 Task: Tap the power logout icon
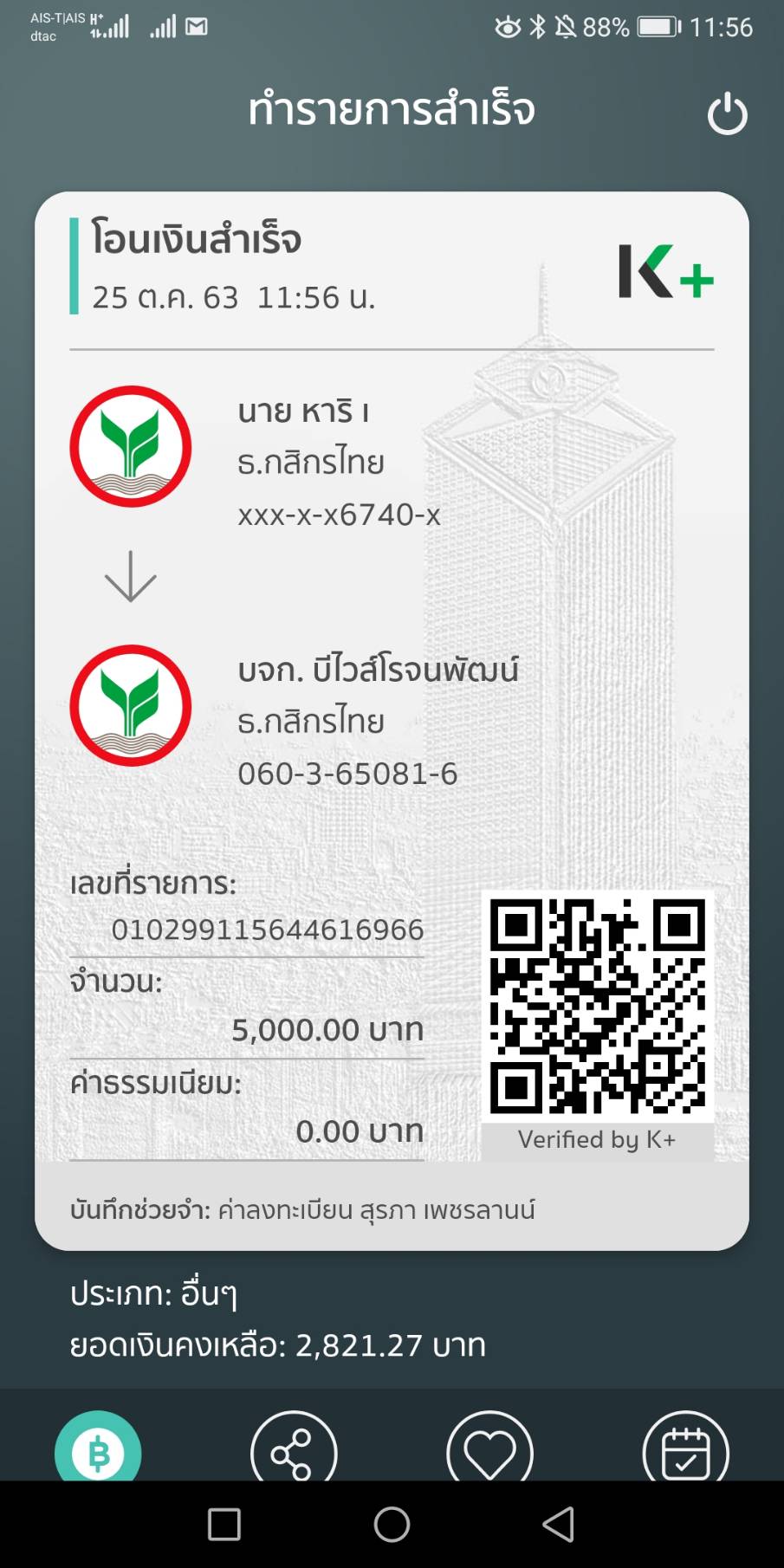pos(727,113)
